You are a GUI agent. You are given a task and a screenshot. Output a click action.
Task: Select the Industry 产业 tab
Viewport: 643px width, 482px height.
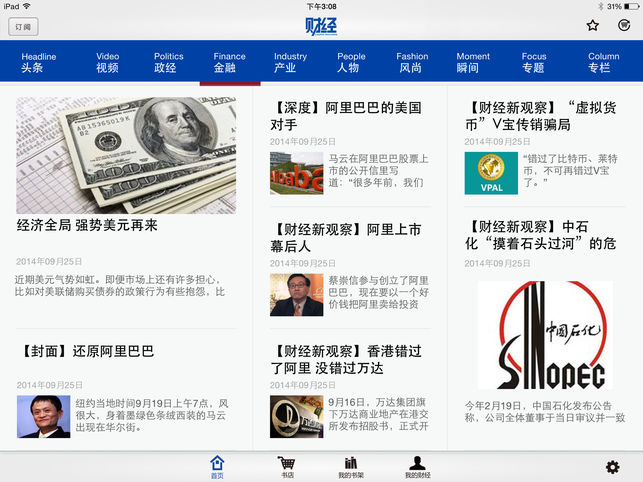click(290, 63)
